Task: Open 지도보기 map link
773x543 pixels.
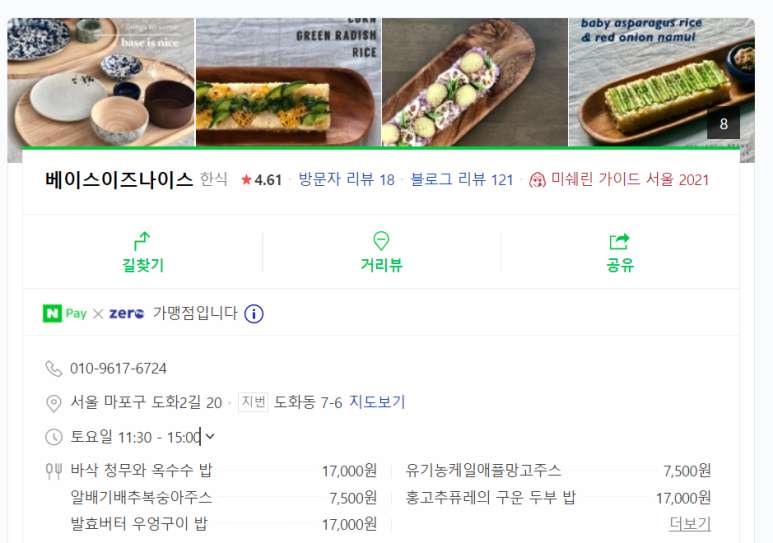Action: [x=377, y=402]
